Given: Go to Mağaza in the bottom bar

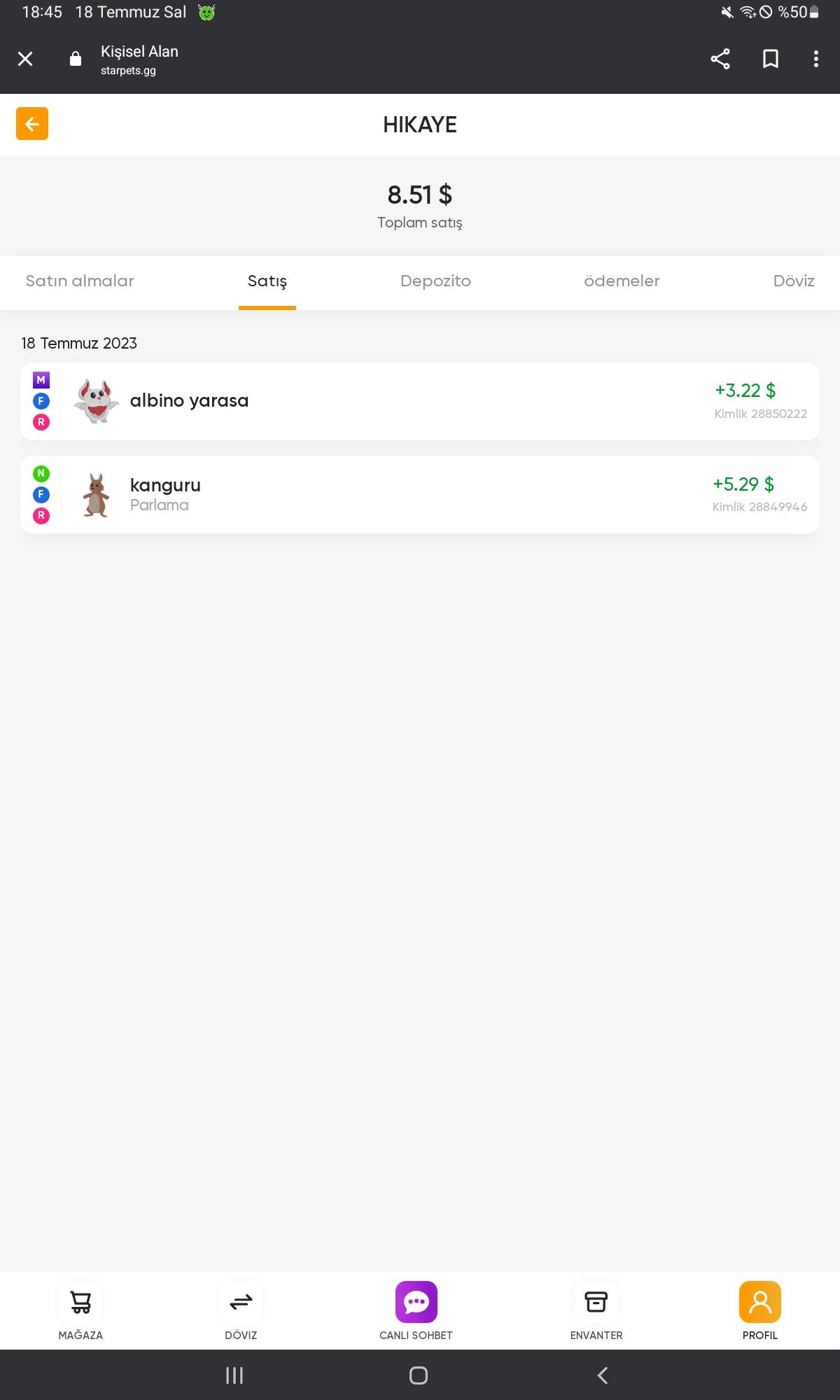Looking at the screenshot, I should tap(80, 1310).
